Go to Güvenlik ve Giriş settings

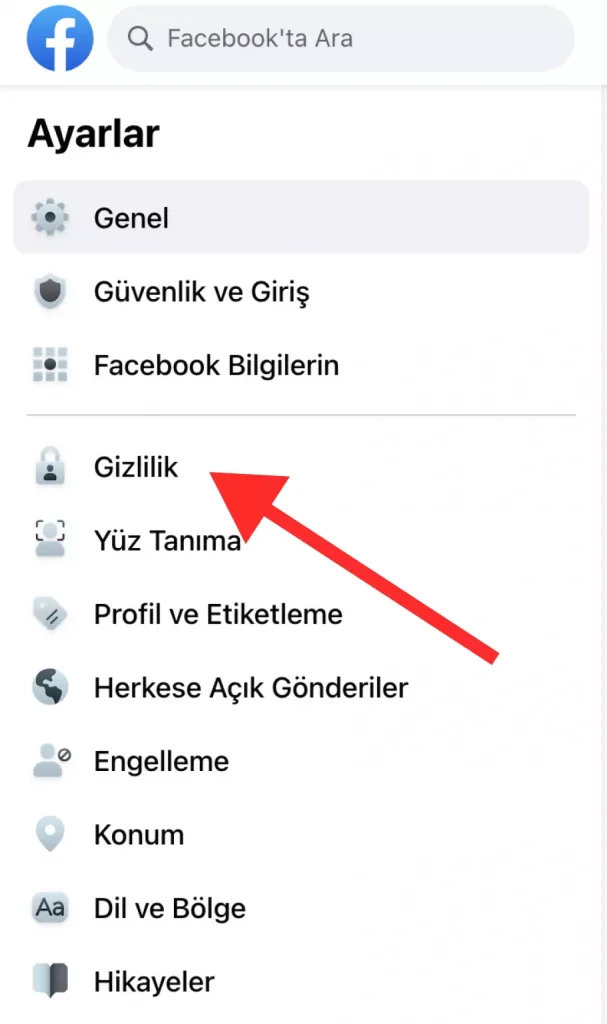(200, 293)
